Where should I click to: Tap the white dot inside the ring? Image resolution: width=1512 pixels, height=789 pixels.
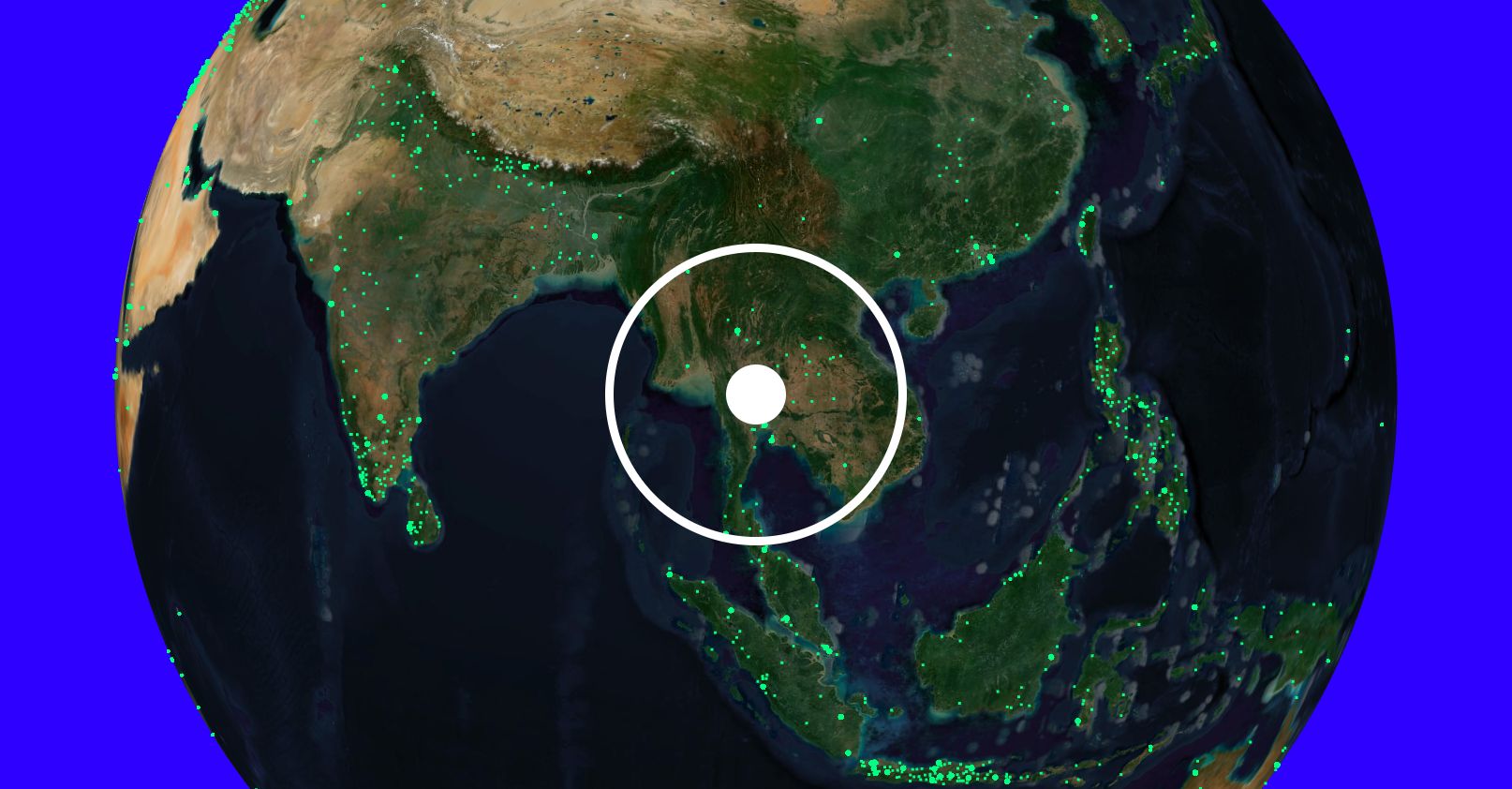click(755, 394)
